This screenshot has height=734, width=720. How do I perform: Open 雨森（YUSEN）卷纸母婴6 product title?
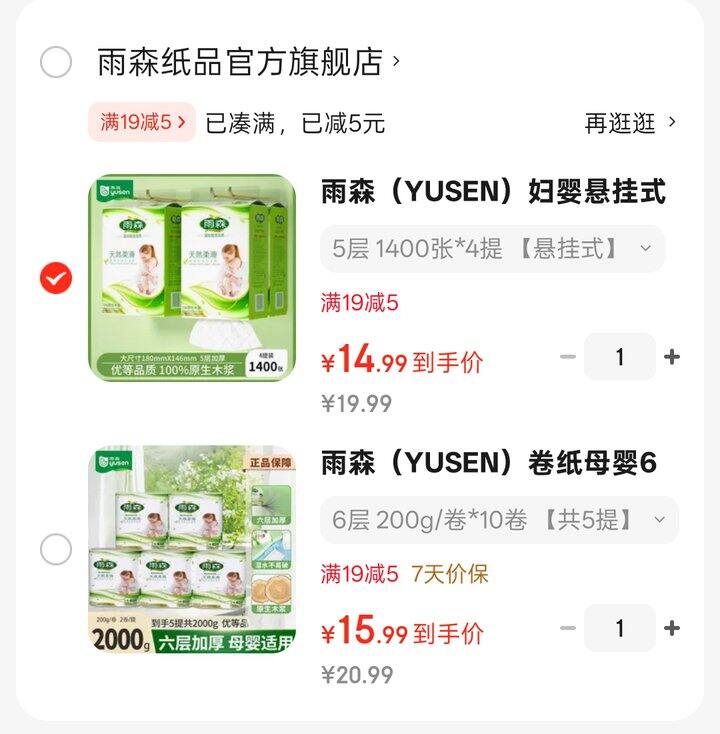click(x=489, y=463)
